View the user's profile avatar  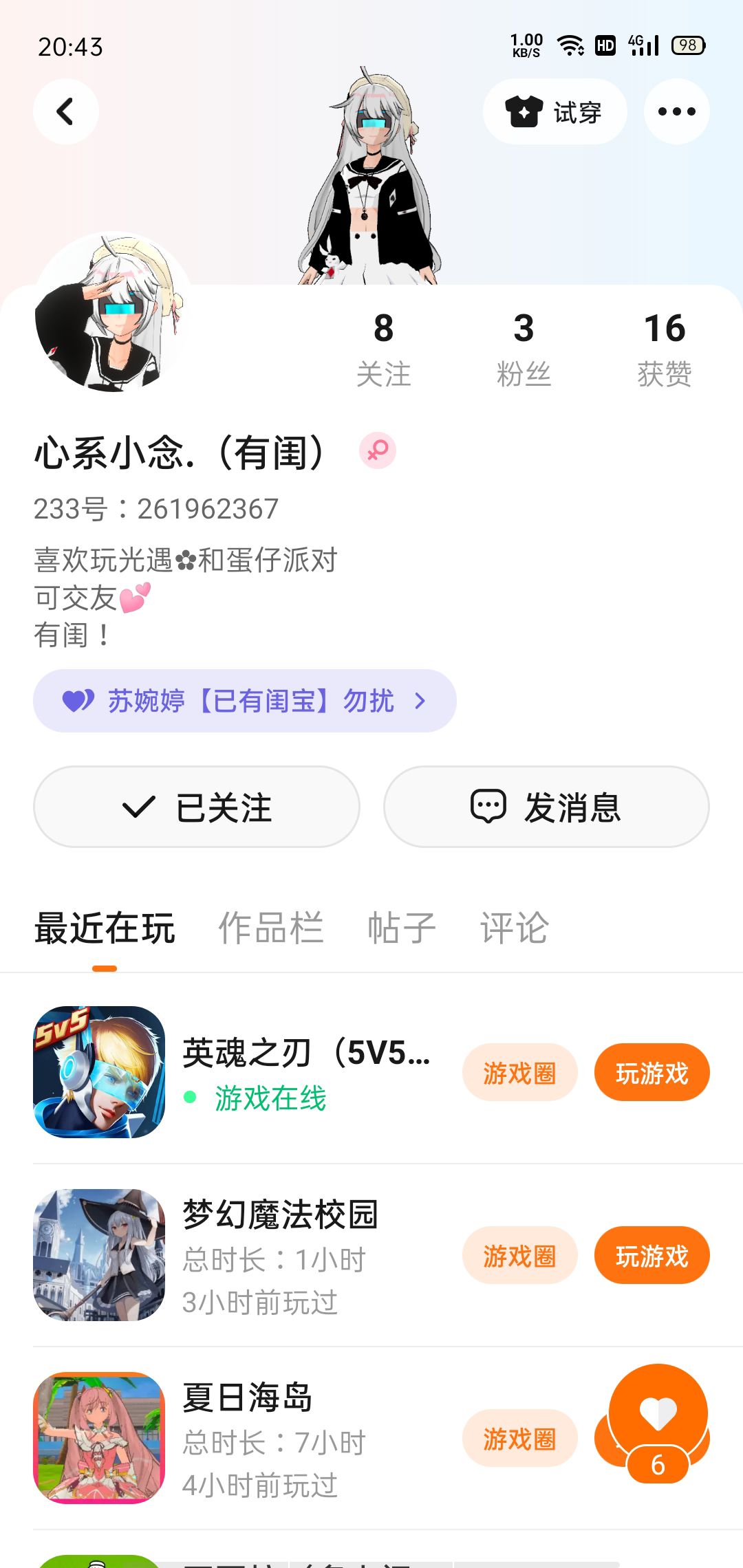click(110, 313)
